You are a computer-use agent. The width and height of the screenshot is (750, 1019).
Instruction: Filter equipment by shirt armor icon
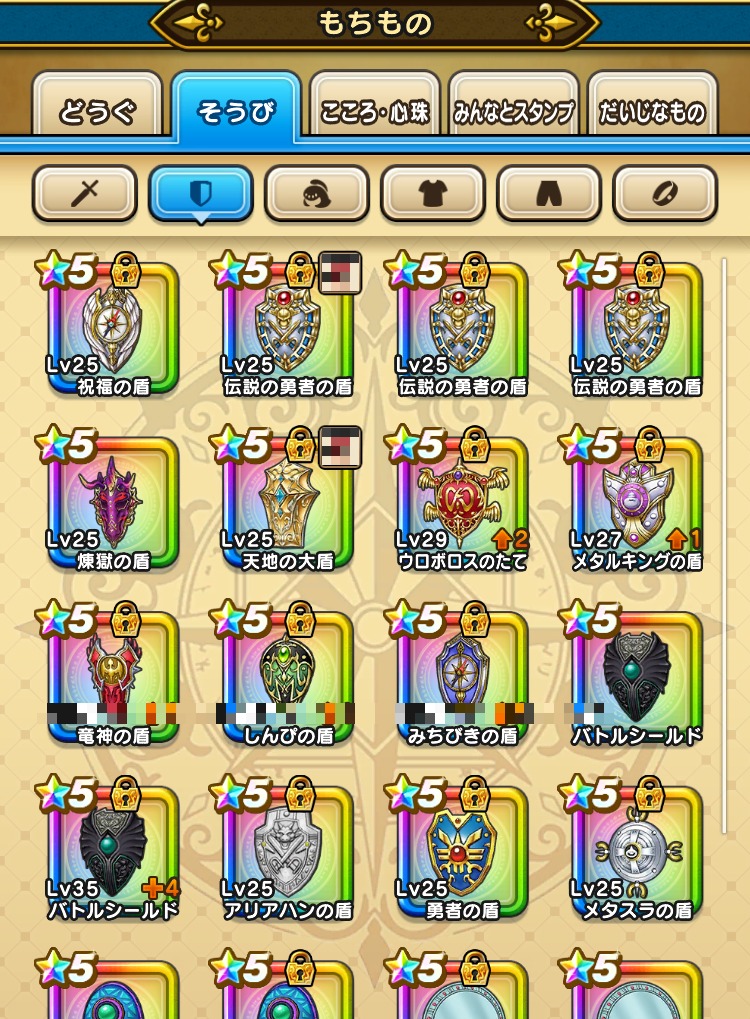(x=433, y=193)
